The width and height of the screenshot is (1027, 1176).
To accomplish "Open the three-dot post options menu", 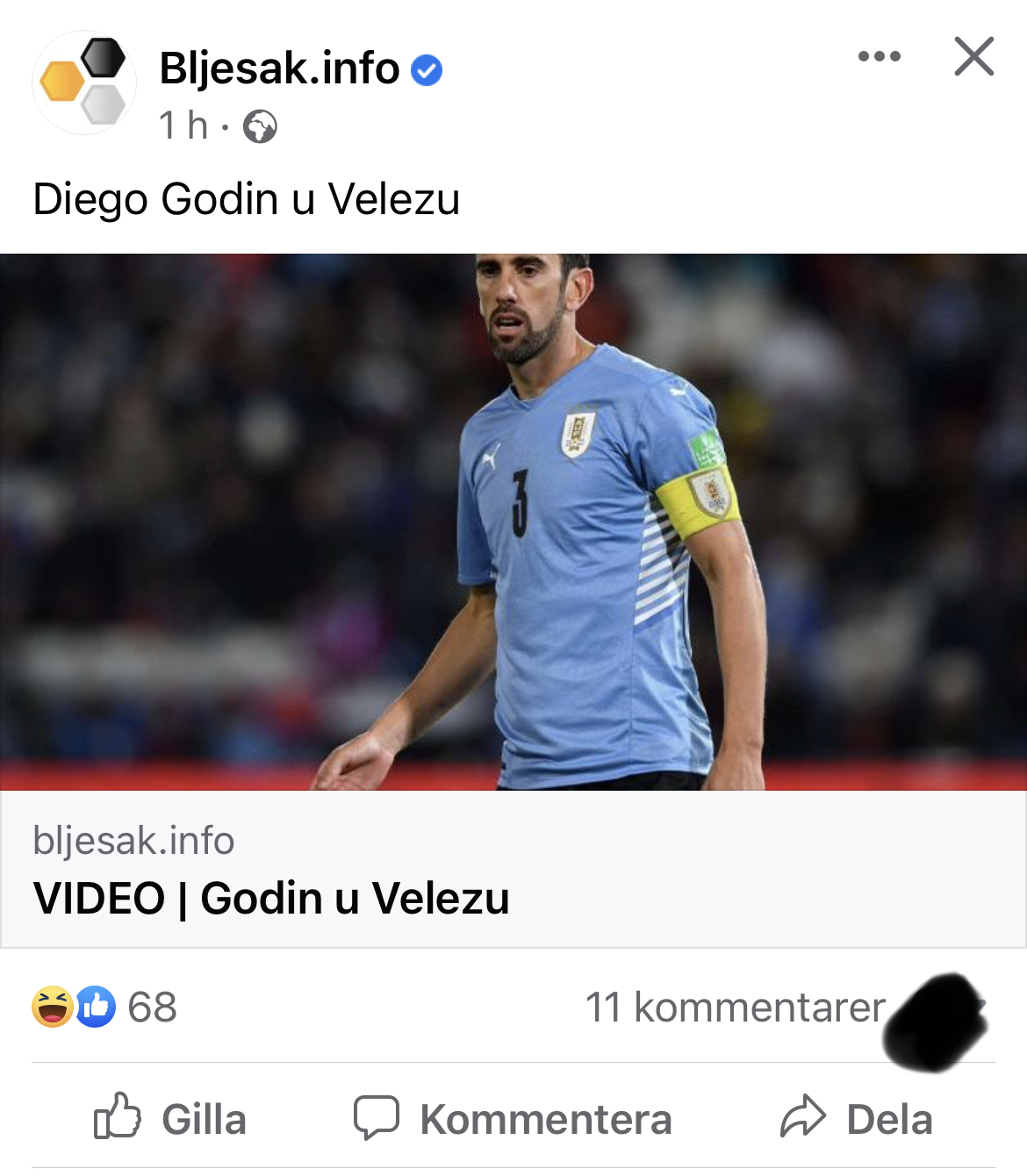I will (879, 57).
